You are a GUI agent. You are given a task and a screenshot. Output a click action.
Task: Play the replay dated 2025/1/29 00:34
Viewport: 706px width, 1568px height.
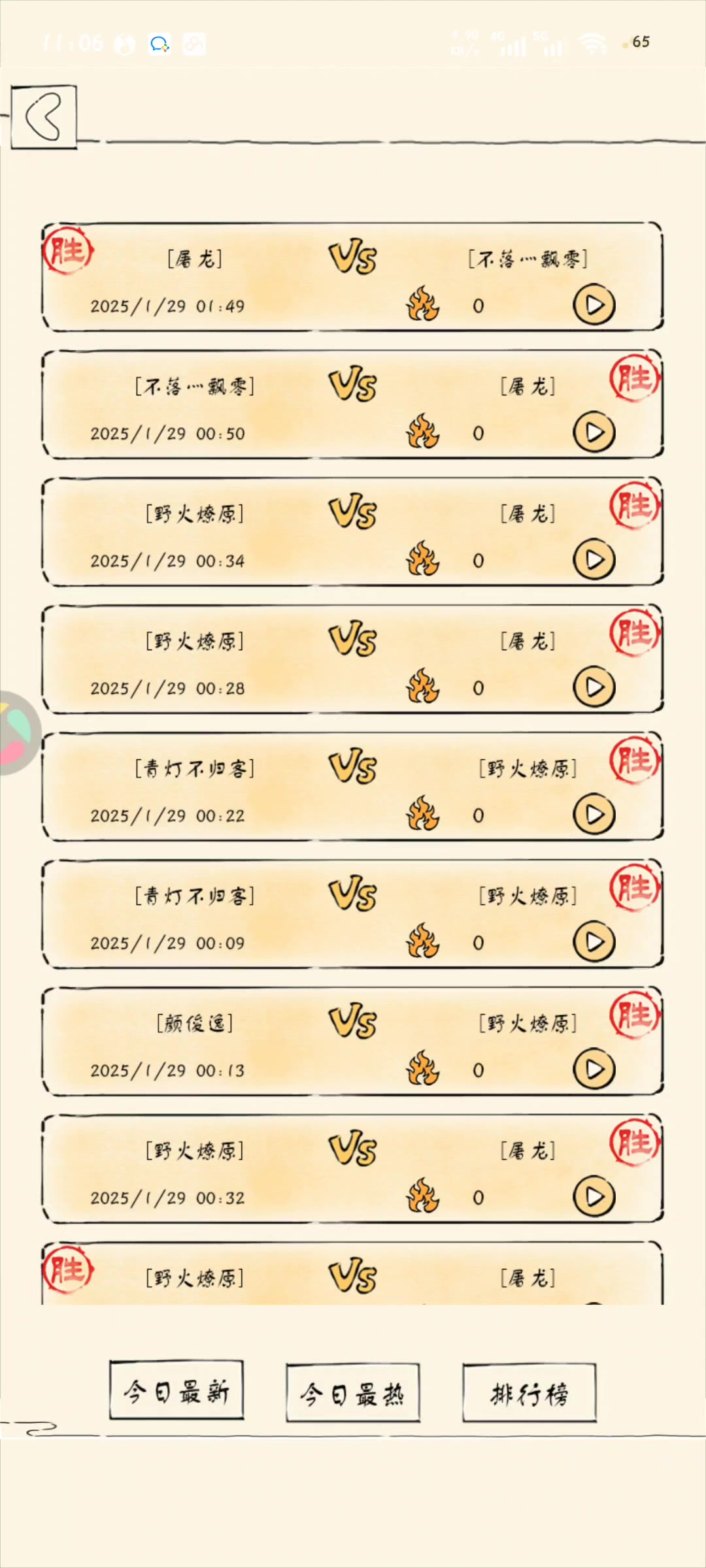coord(594,560)
